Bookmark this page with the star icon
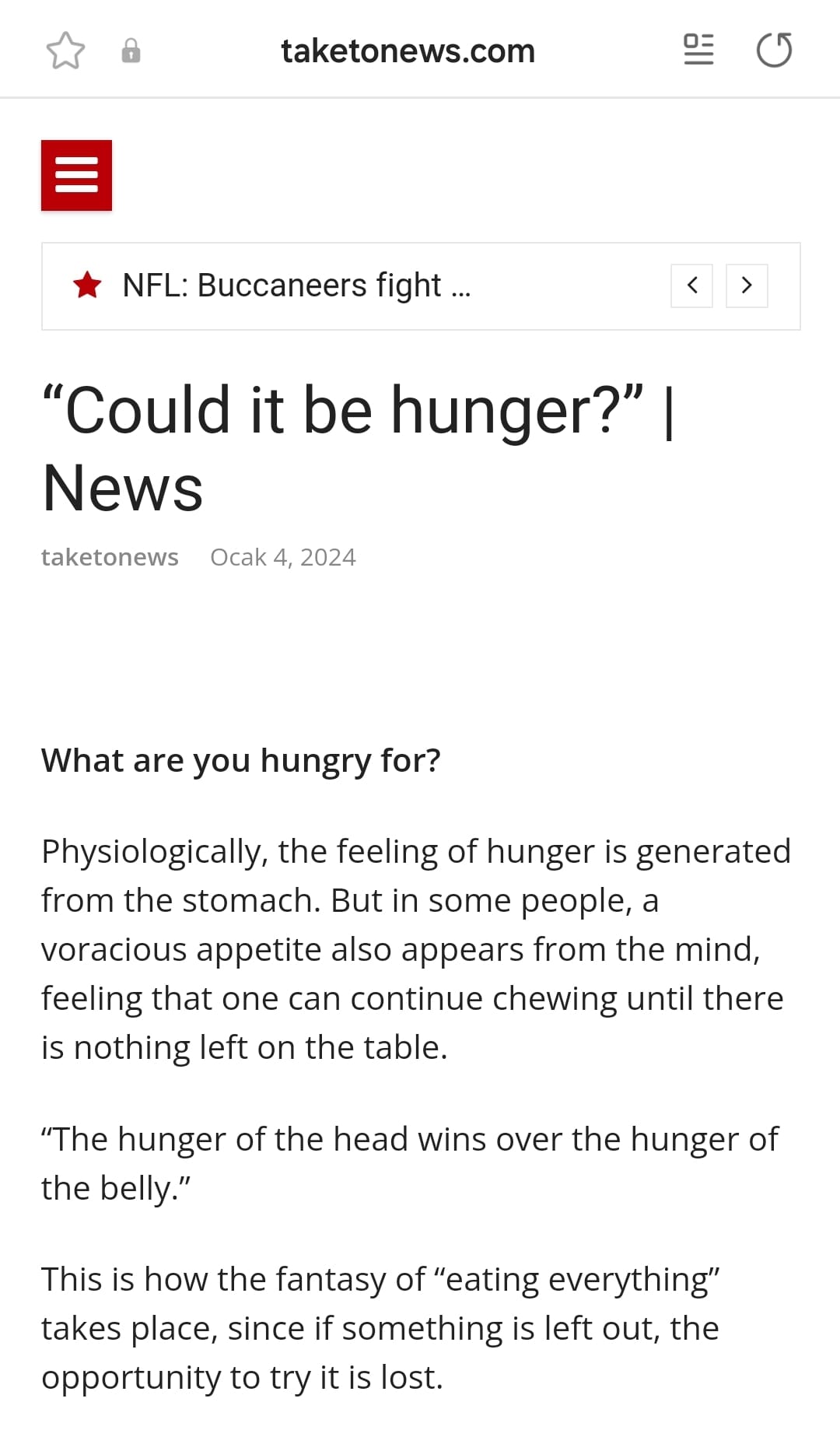 (65, 51)
